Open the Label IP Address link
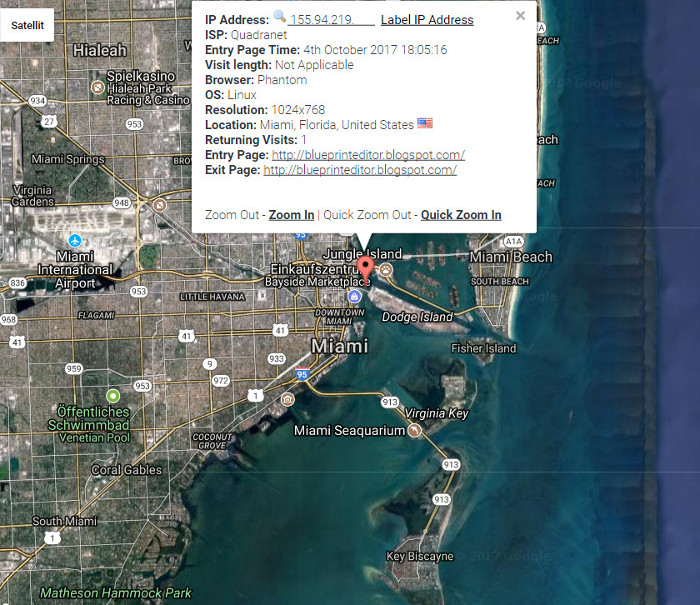Image resolution: width=700 pixels, height=605 pixels. [427, 20]
